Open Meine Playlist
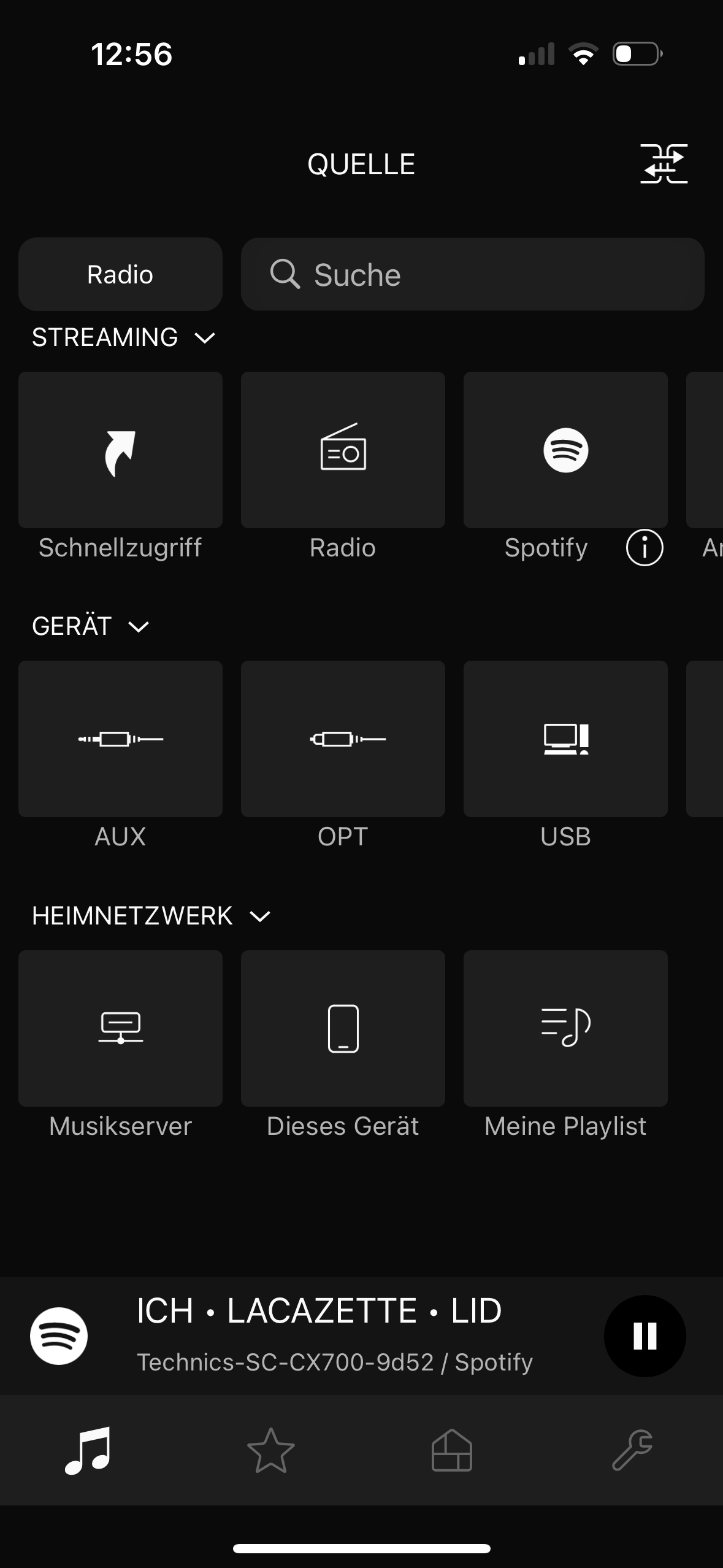This screenshot has height=1568, width=723. coord(565,1028)
